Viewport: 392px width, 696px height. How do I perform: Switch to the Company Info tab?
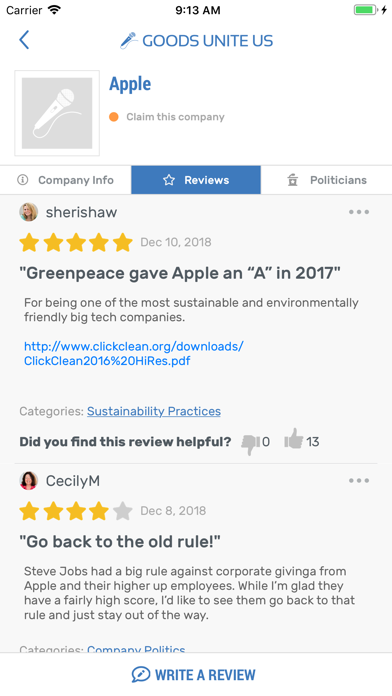pyautogui.click(x=66, y=180)
